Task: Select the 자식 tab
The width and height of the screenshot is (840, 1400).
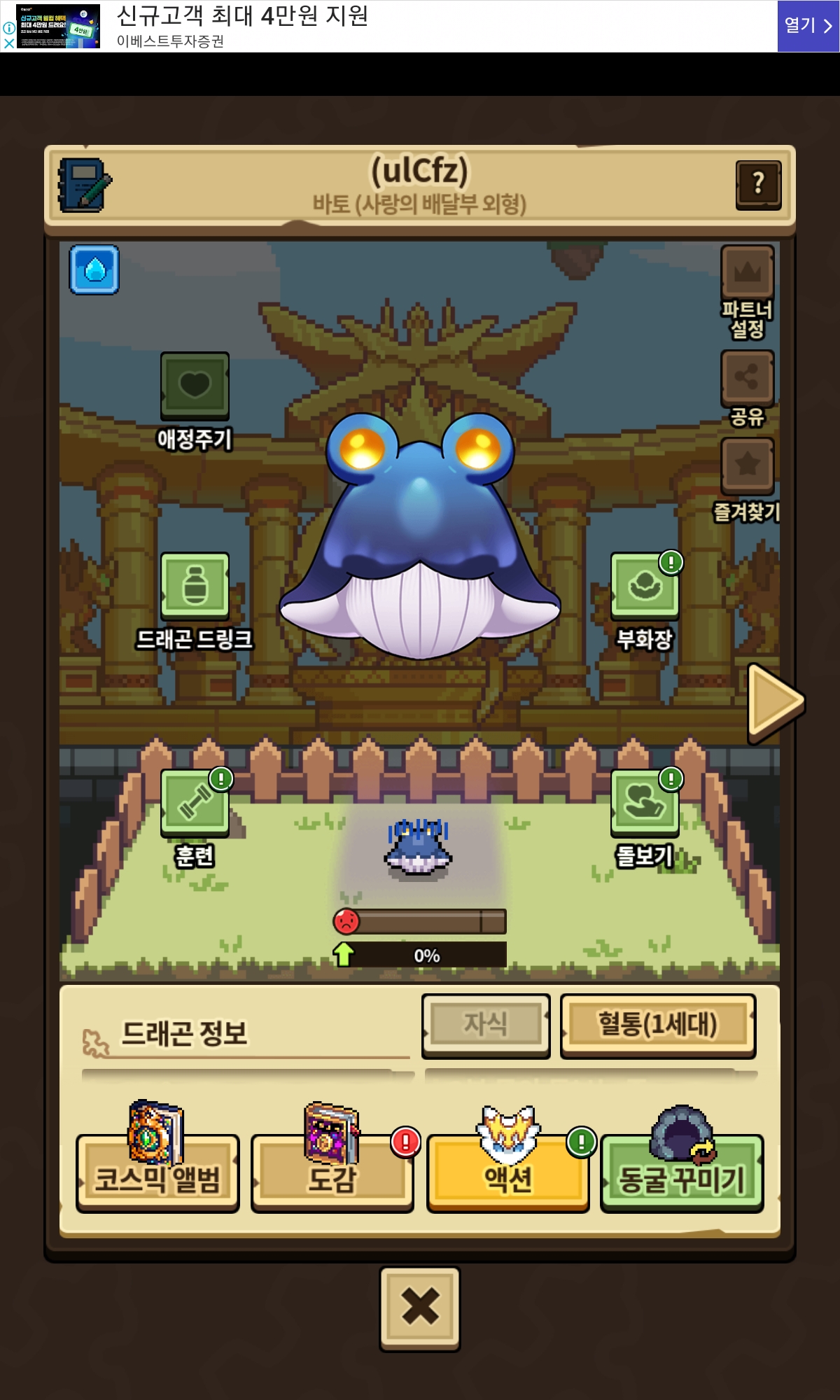Action: point(485,1024)
